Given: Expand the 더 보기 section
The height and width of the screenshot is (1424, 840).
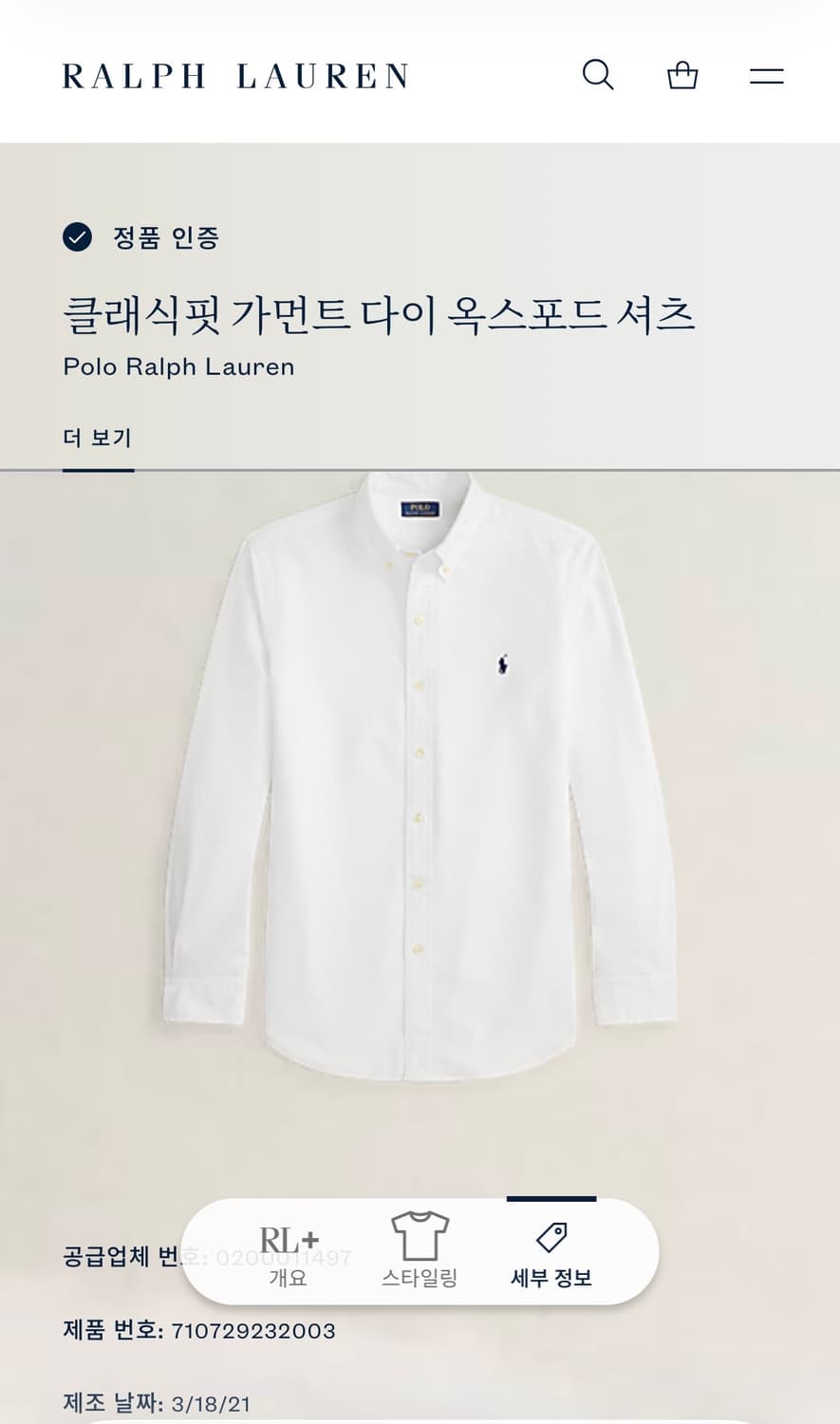Looking at the screenshot, I should (99, 438).
